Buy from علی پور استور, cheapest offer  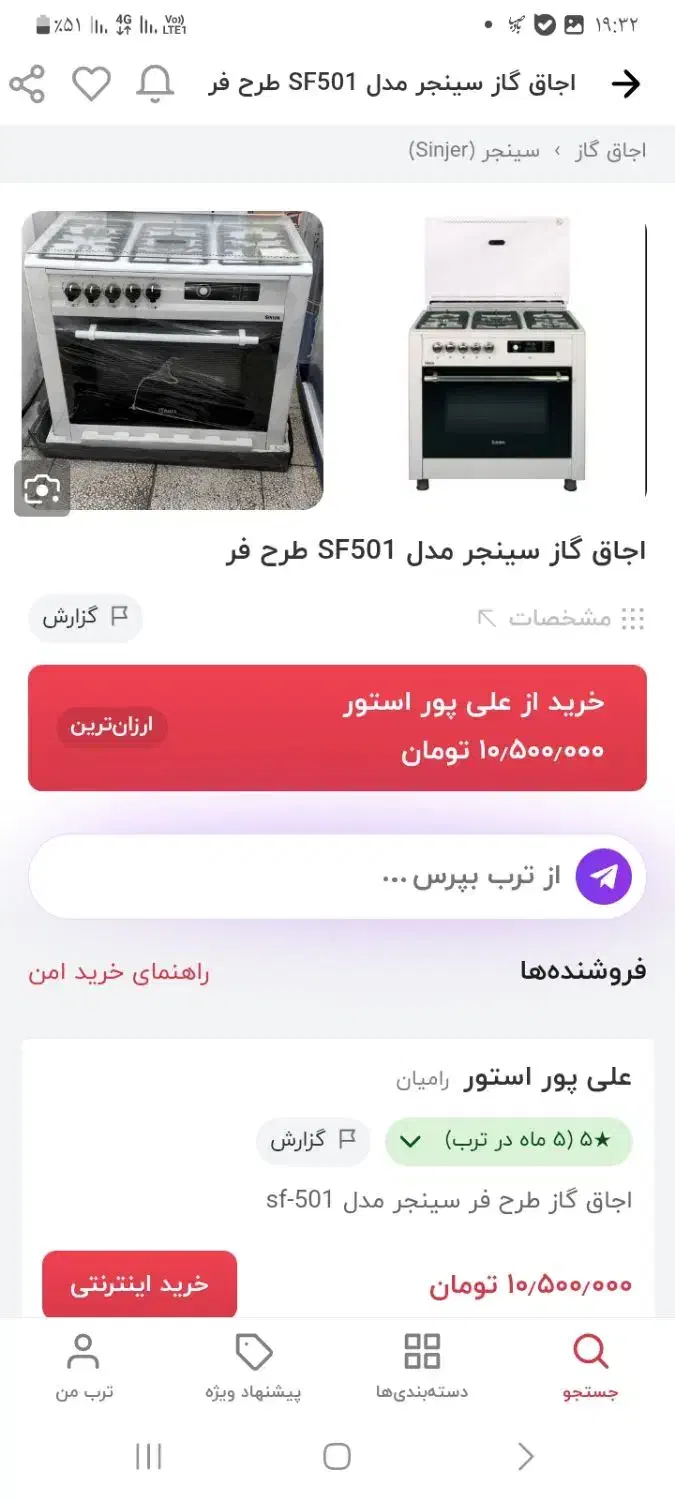[337, 728]
